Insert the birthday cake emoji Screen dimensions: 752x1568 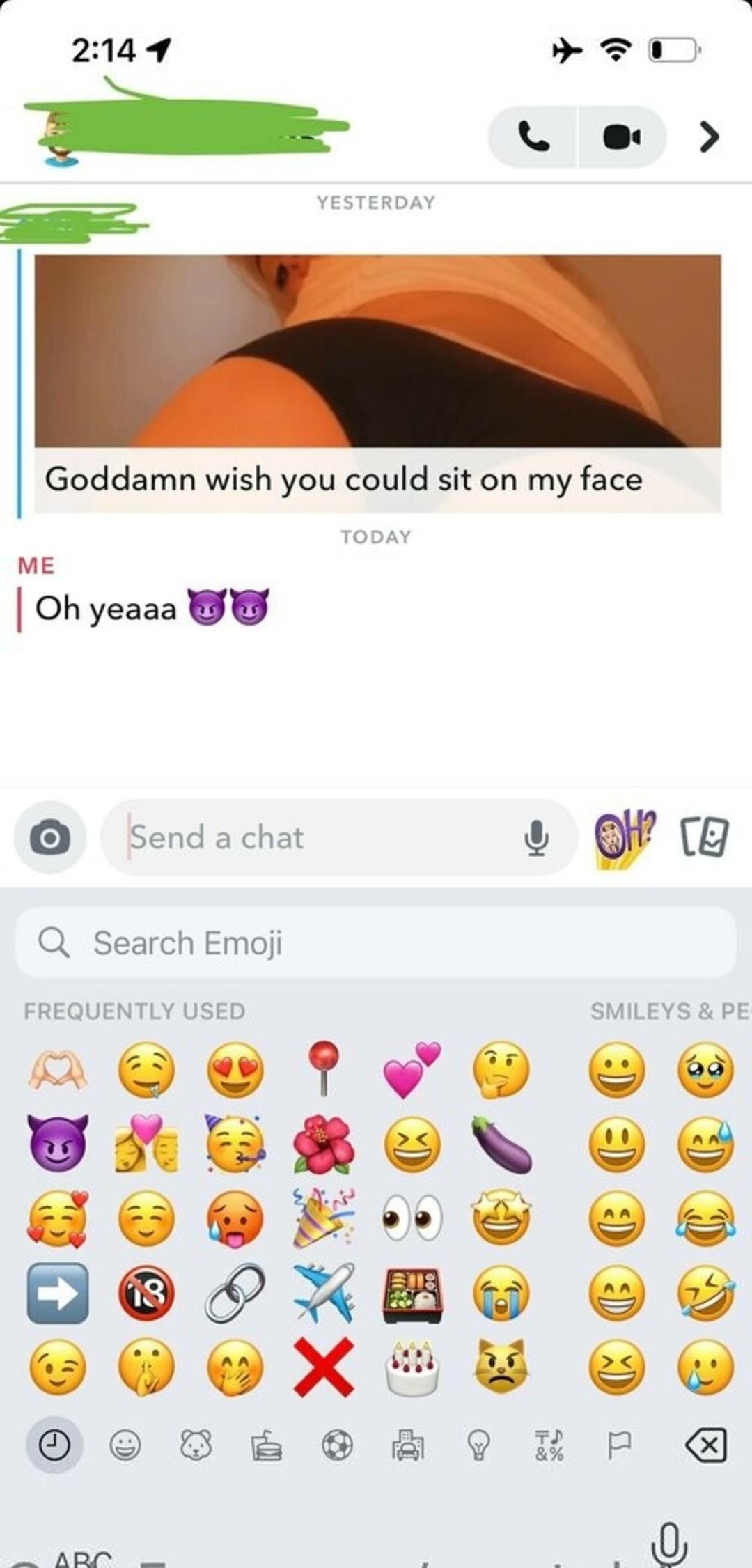(412, 1367)
